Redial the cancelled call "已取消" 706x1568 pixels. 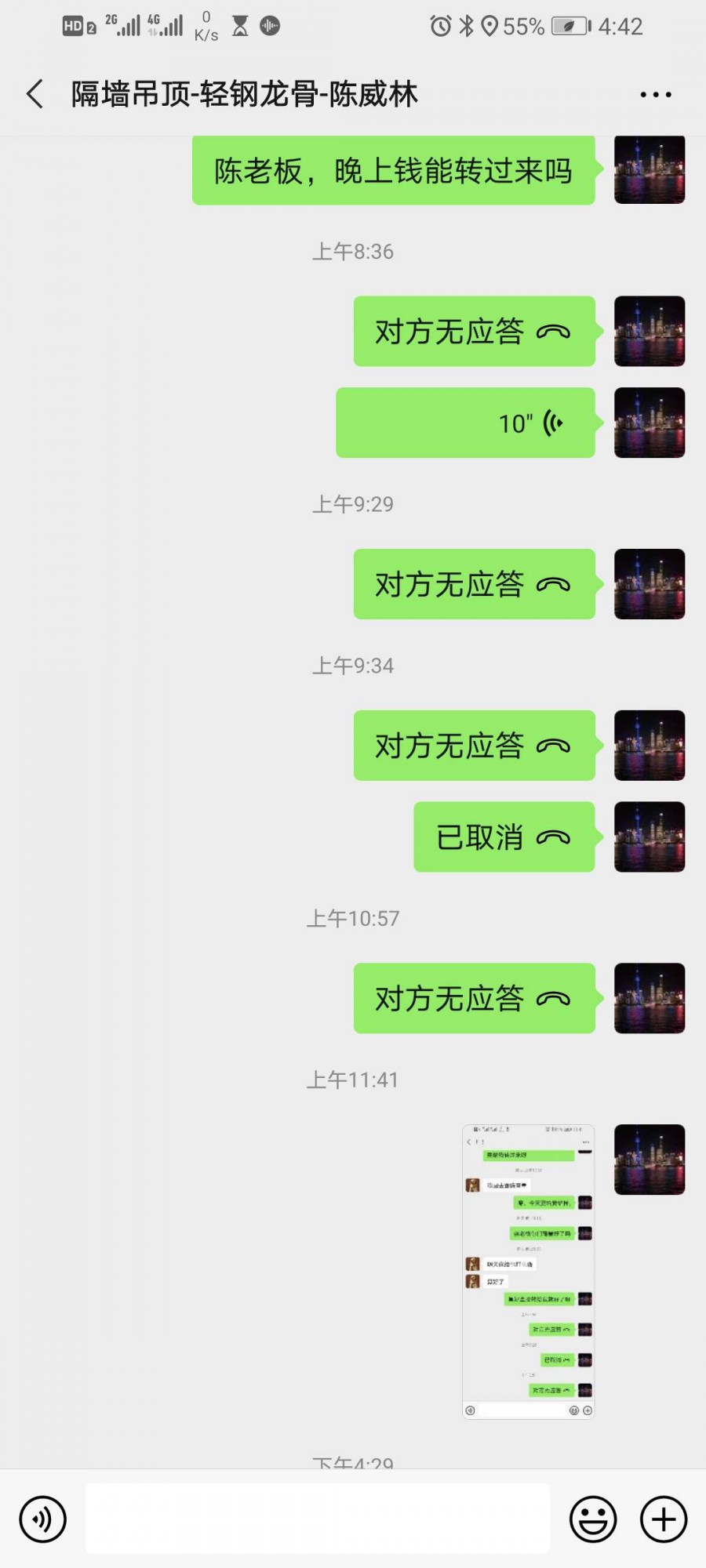coord(504,837)
